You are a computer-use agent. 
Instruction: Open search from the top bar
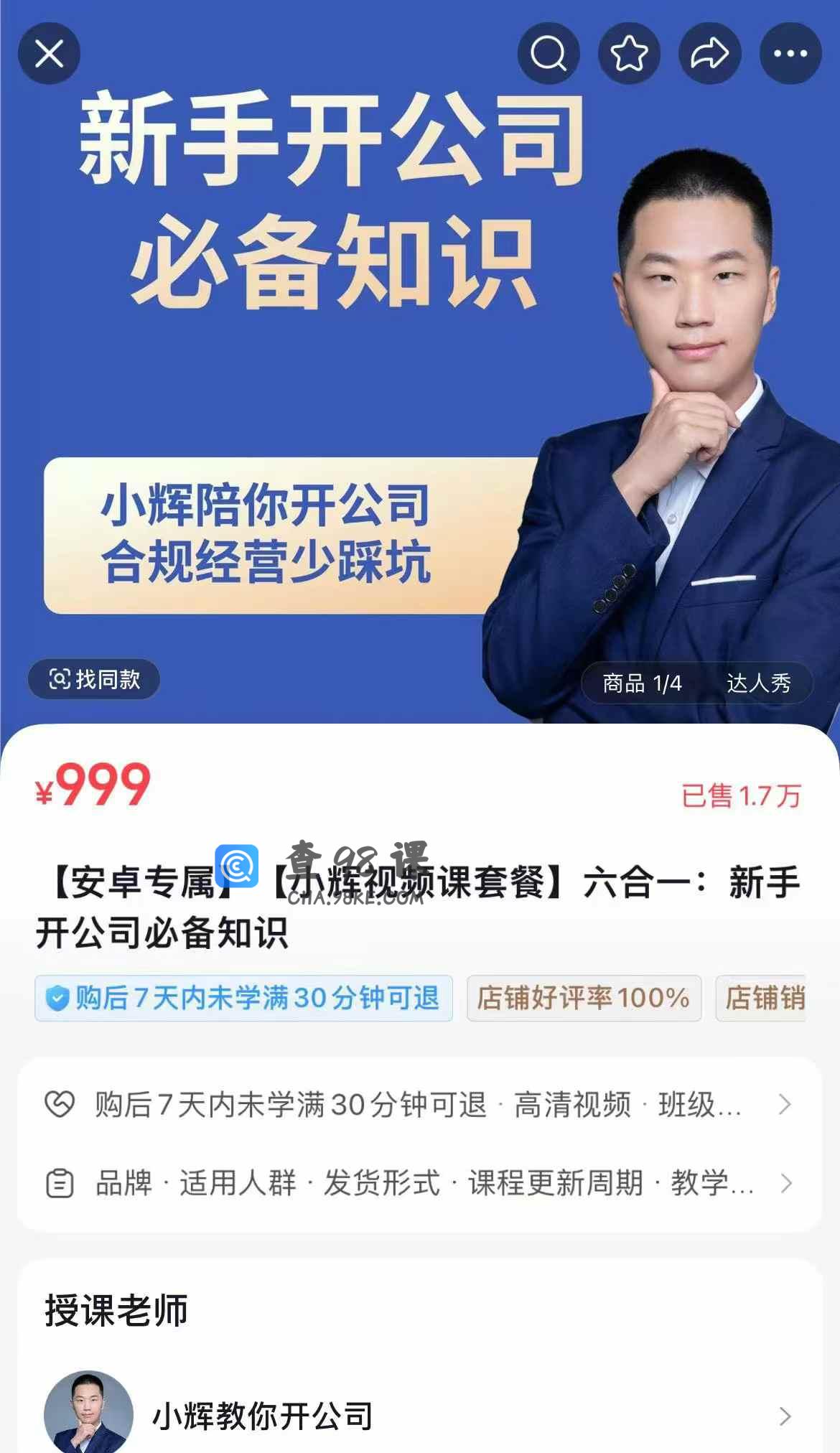[x=549, y=53]
